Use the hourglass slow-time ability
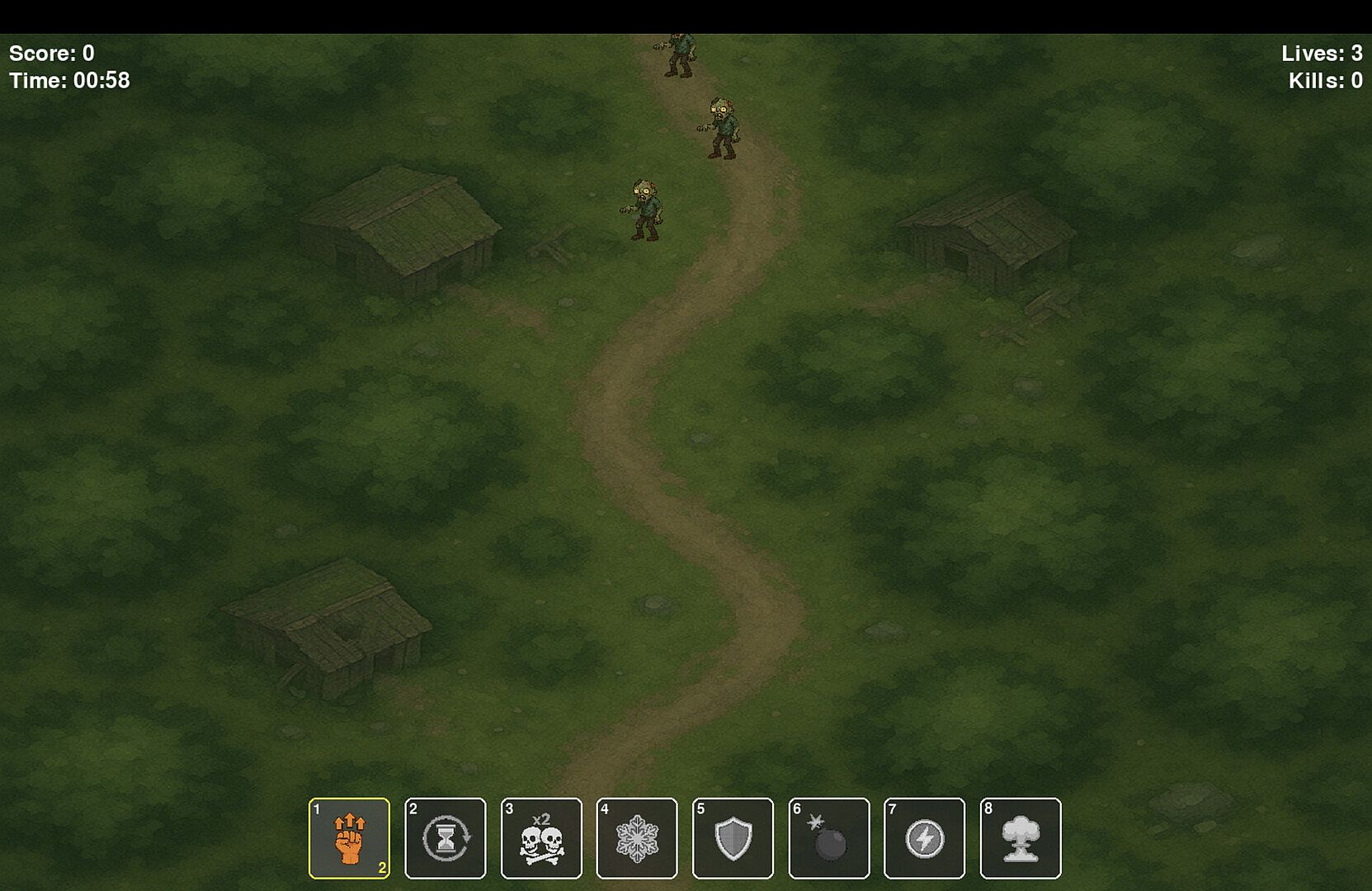This screenshot has height=891, width=1372. tap(445, 837)
